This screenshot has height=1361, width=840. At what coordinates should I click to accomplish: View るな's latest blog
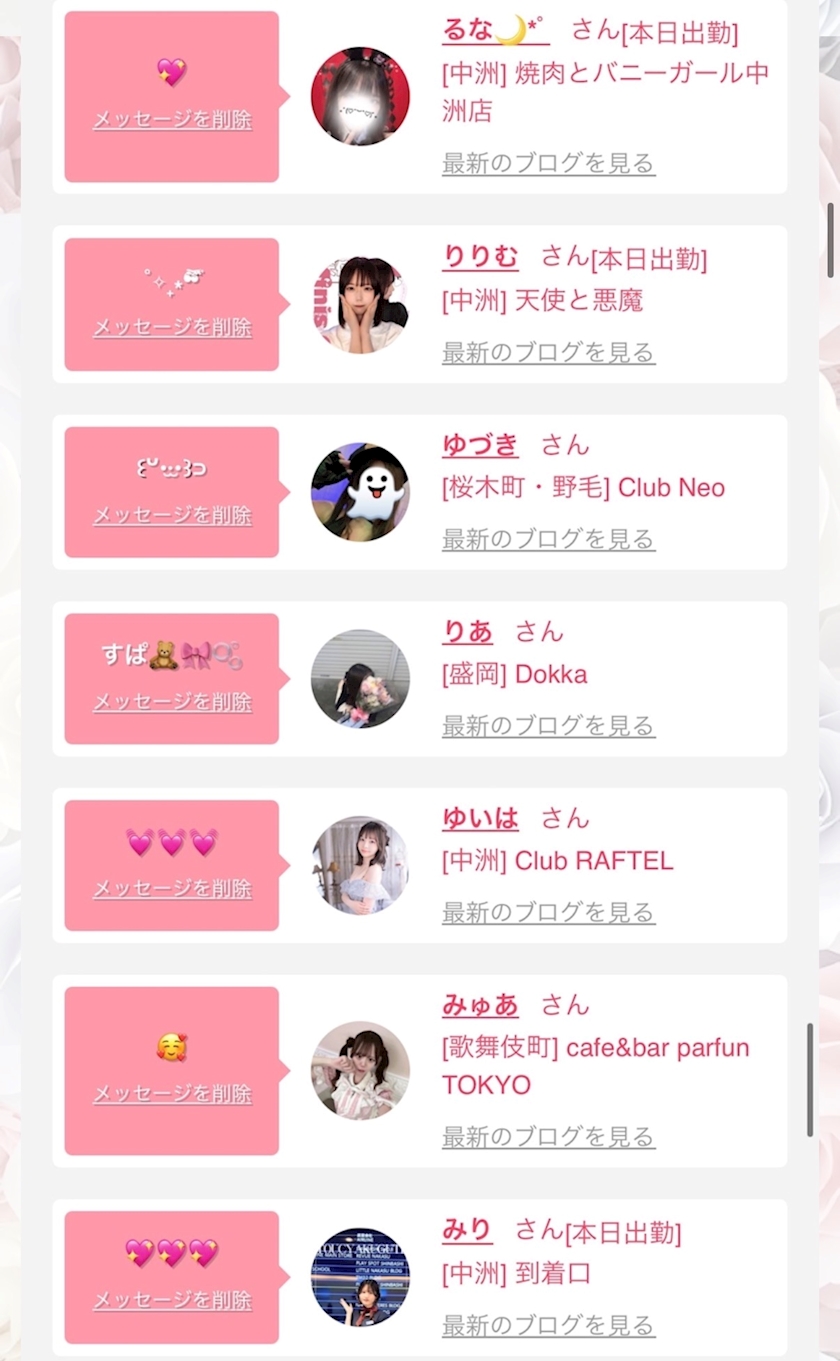549,163
